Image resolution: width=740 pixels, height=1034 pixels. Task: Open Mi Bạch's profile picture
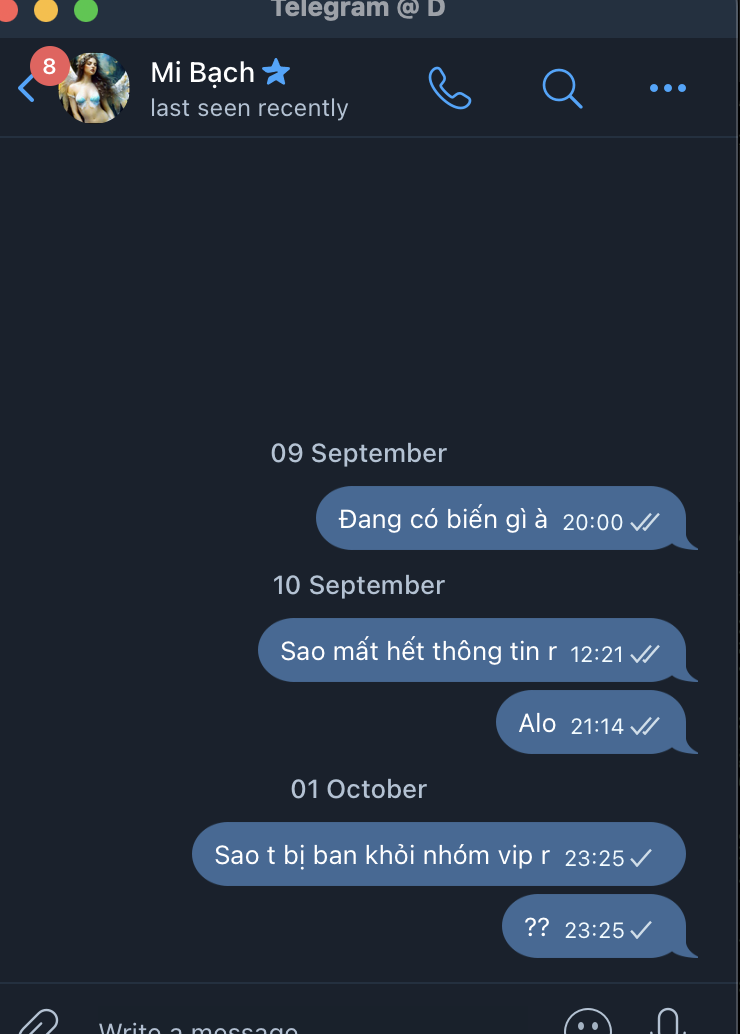click(94, 88)
